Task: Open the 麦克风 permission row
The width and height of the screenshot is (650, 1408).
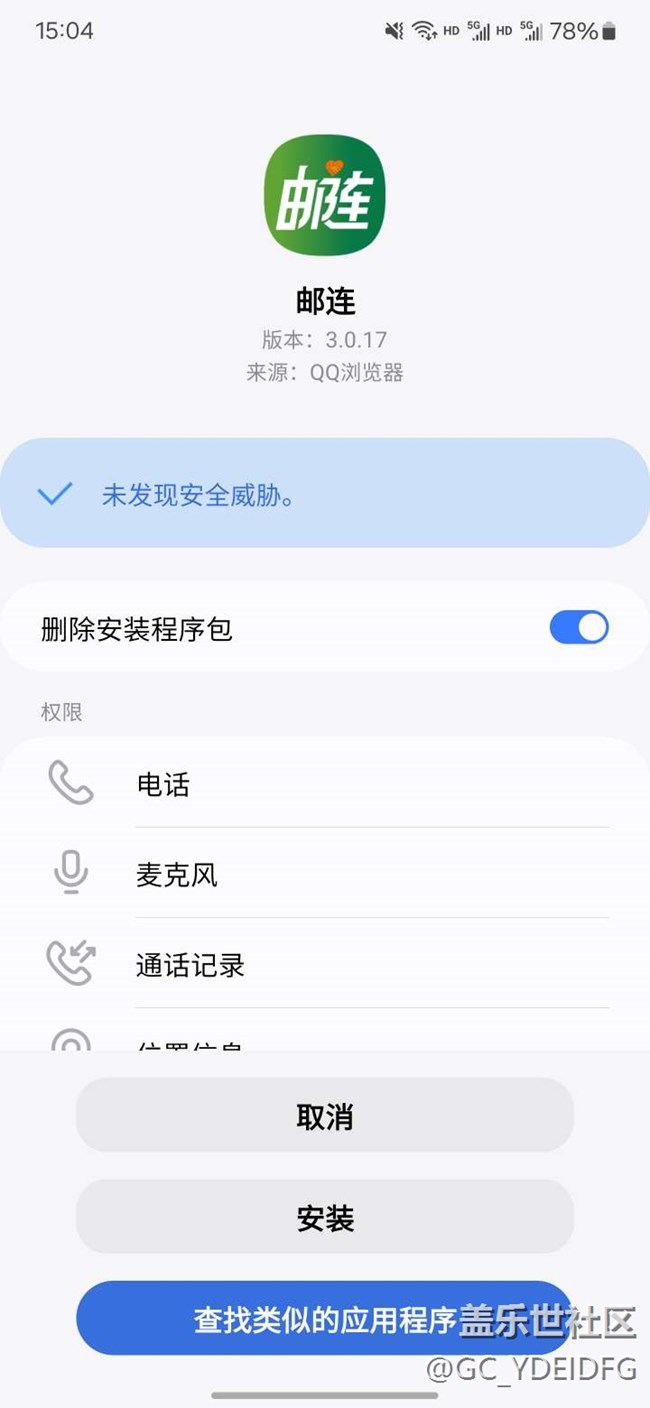Action: pos(325,873)
